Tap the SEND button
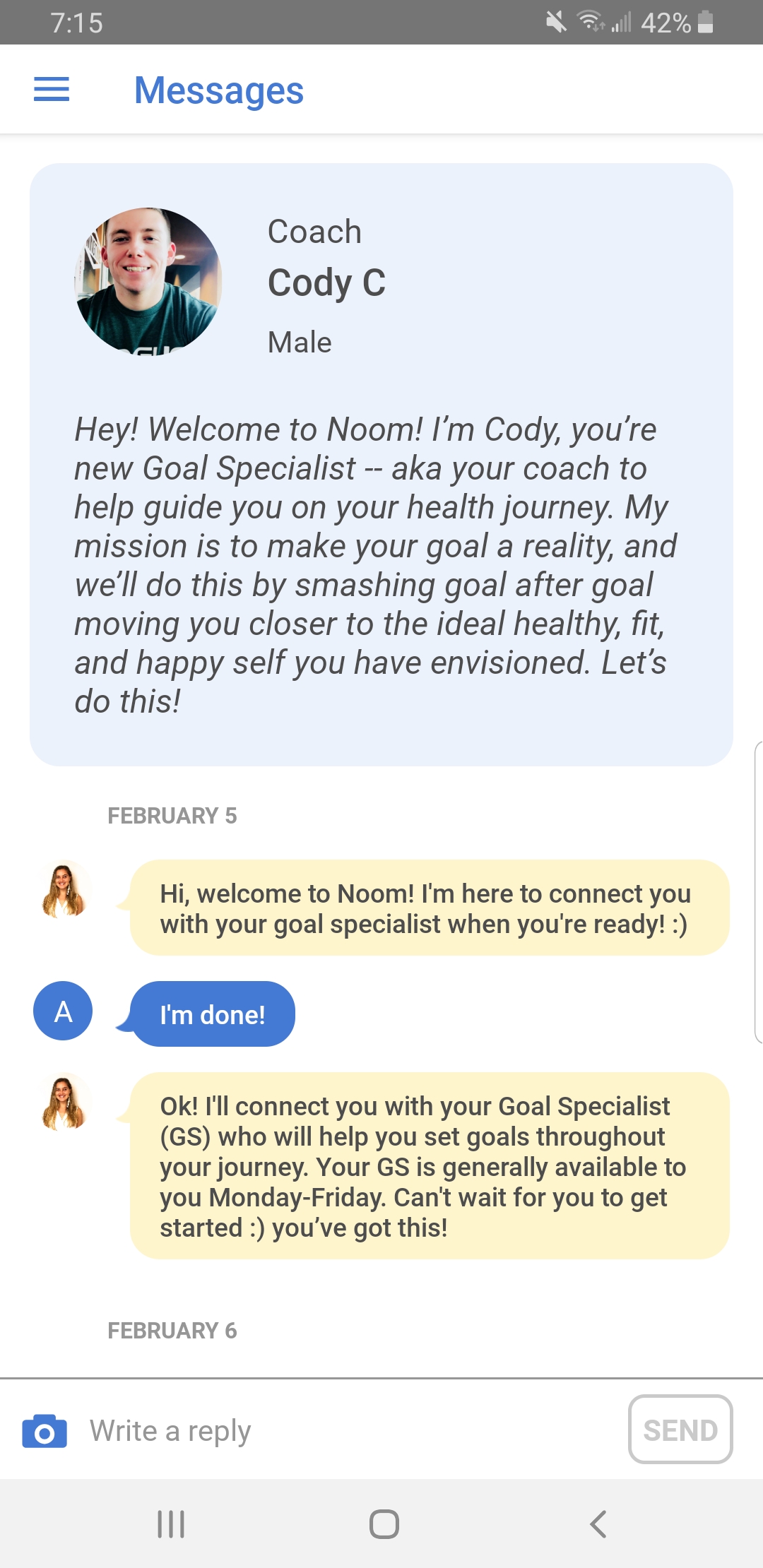Image resolution: width=763 pixels, height=1568 pixels. tap(680, 1430)
